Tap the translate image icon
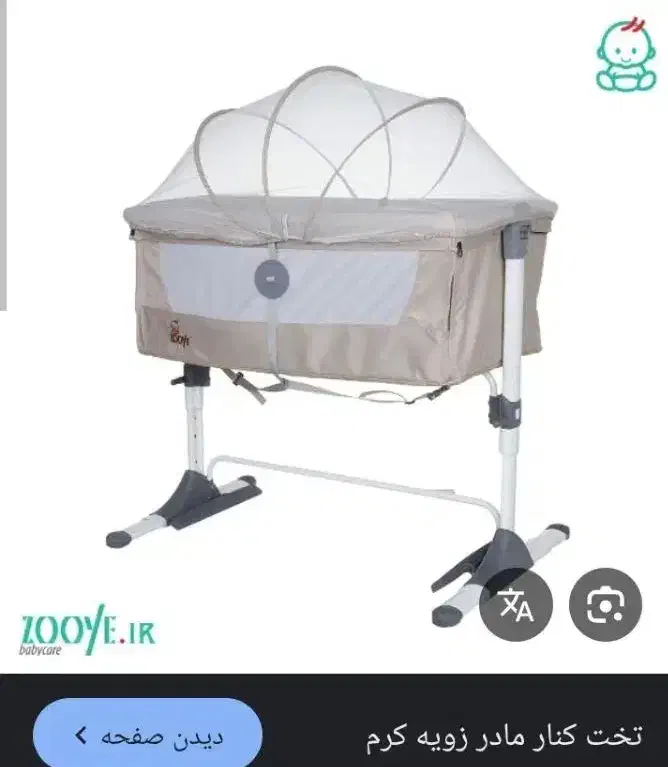Screen dimensions: 668x767 (516, 605)
